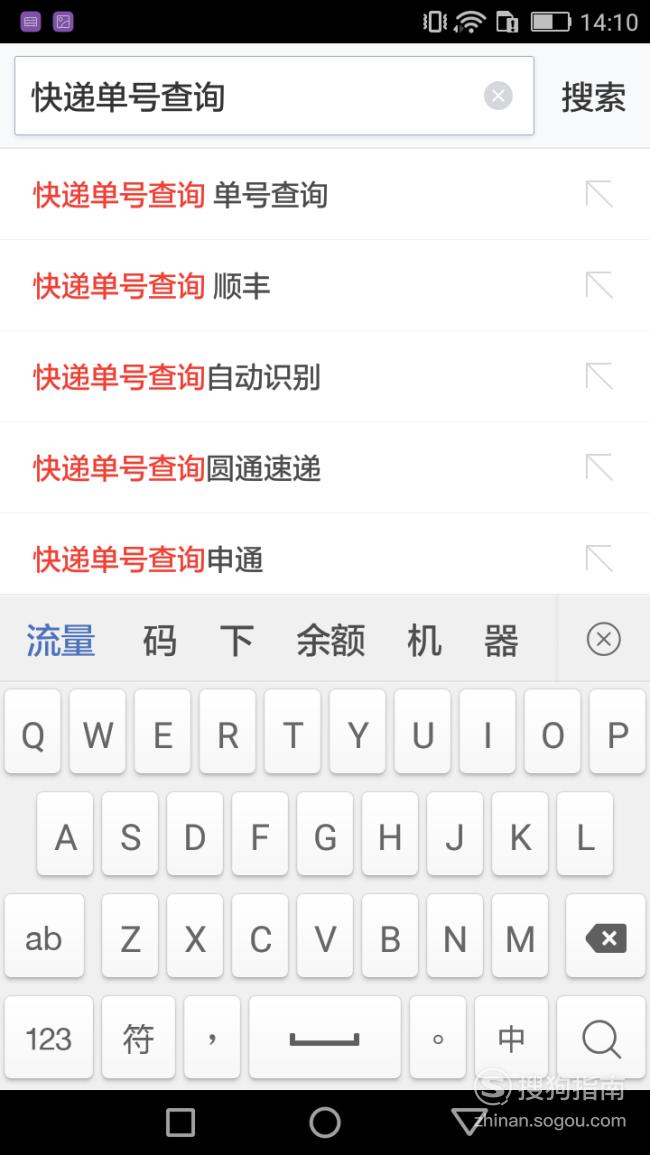Switch keyboard to 123 numbers
Screen dimensions: 650x1155
click(x=49, y=1038)
